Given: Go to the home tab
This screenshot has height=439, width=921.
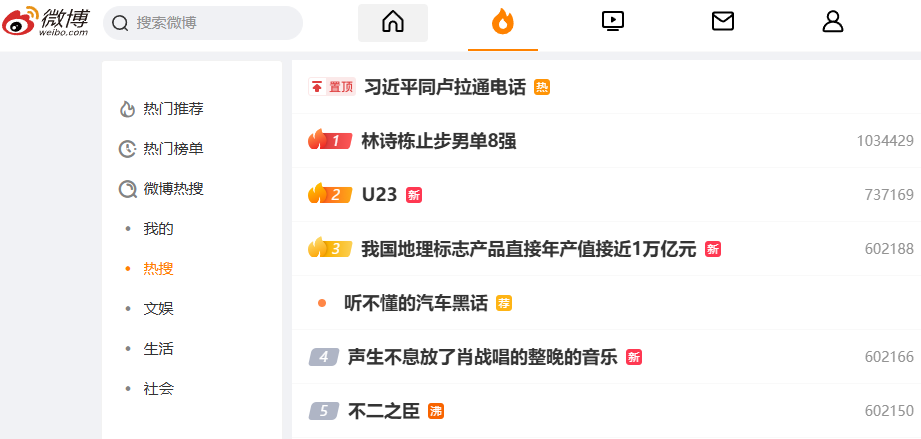Looking at the screenshot, I should coord(393,22).
